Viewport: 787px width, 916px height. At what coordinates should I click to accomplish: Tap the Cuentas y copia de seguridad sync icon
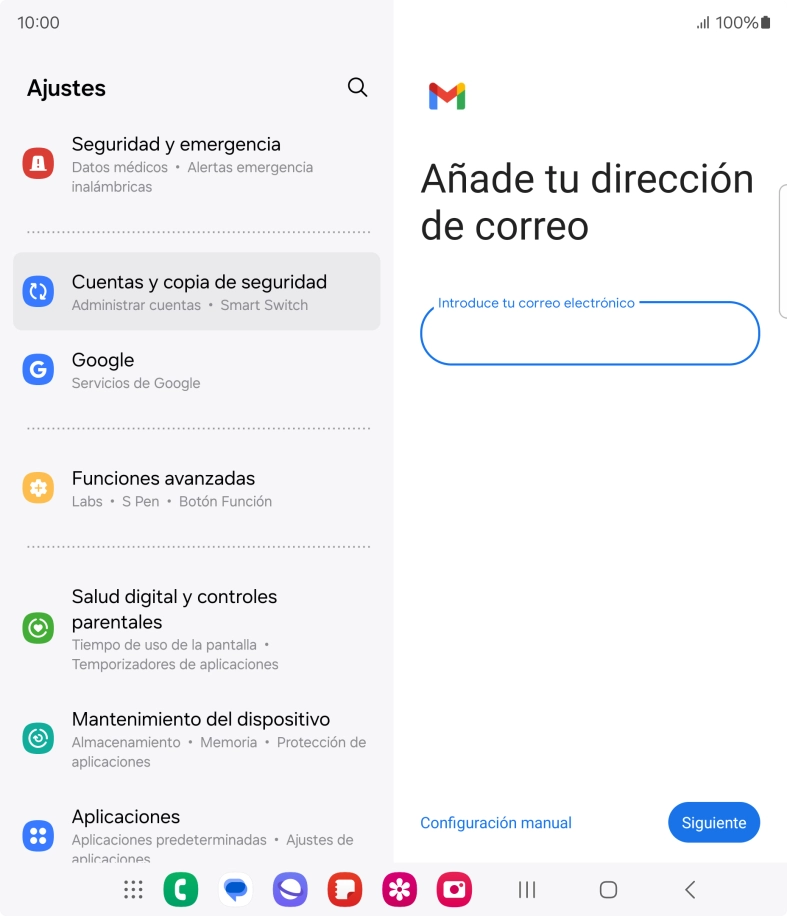[37, 291]
